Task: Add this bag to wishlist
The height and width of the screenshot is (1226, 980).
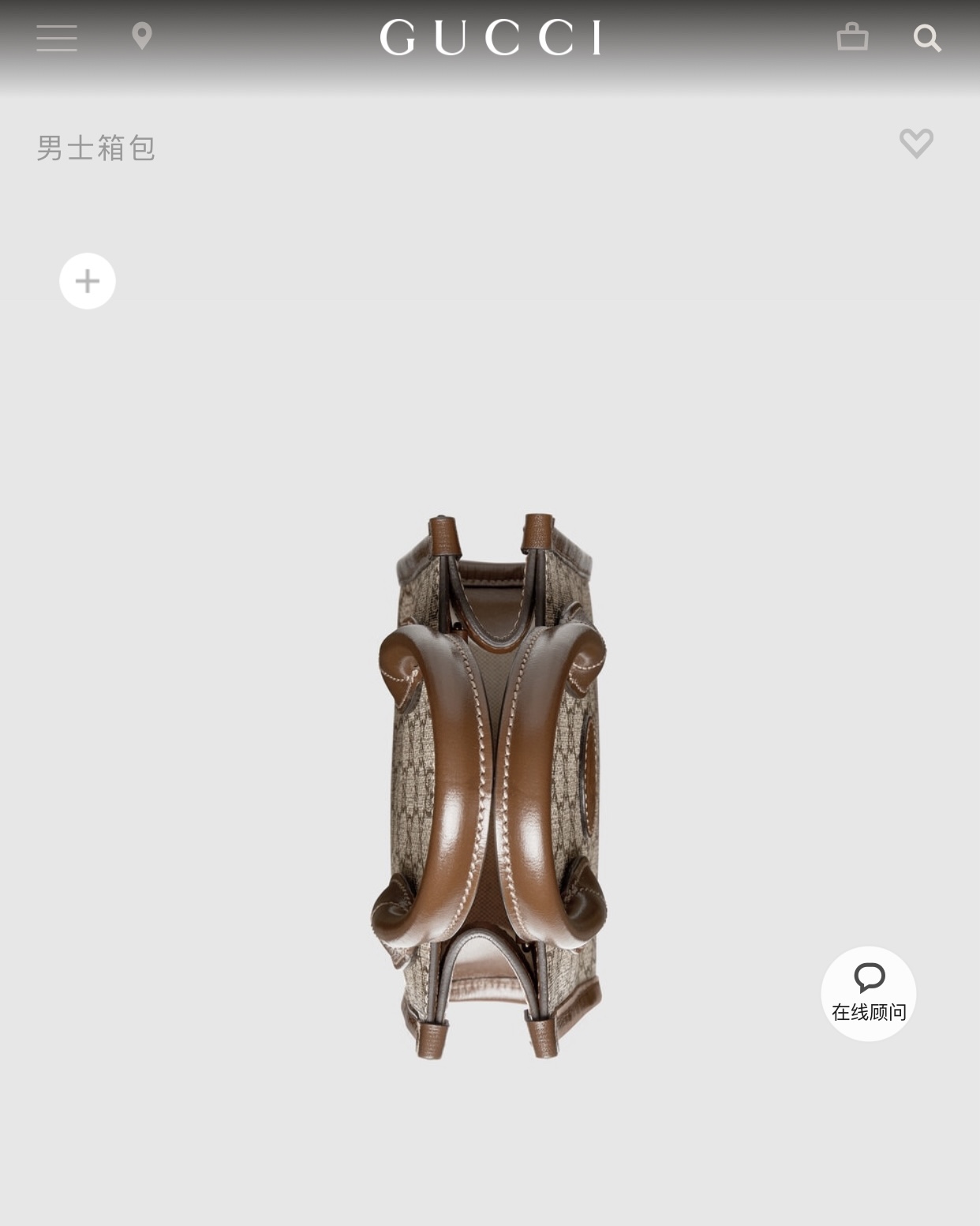Action: (x=916, y=143)
